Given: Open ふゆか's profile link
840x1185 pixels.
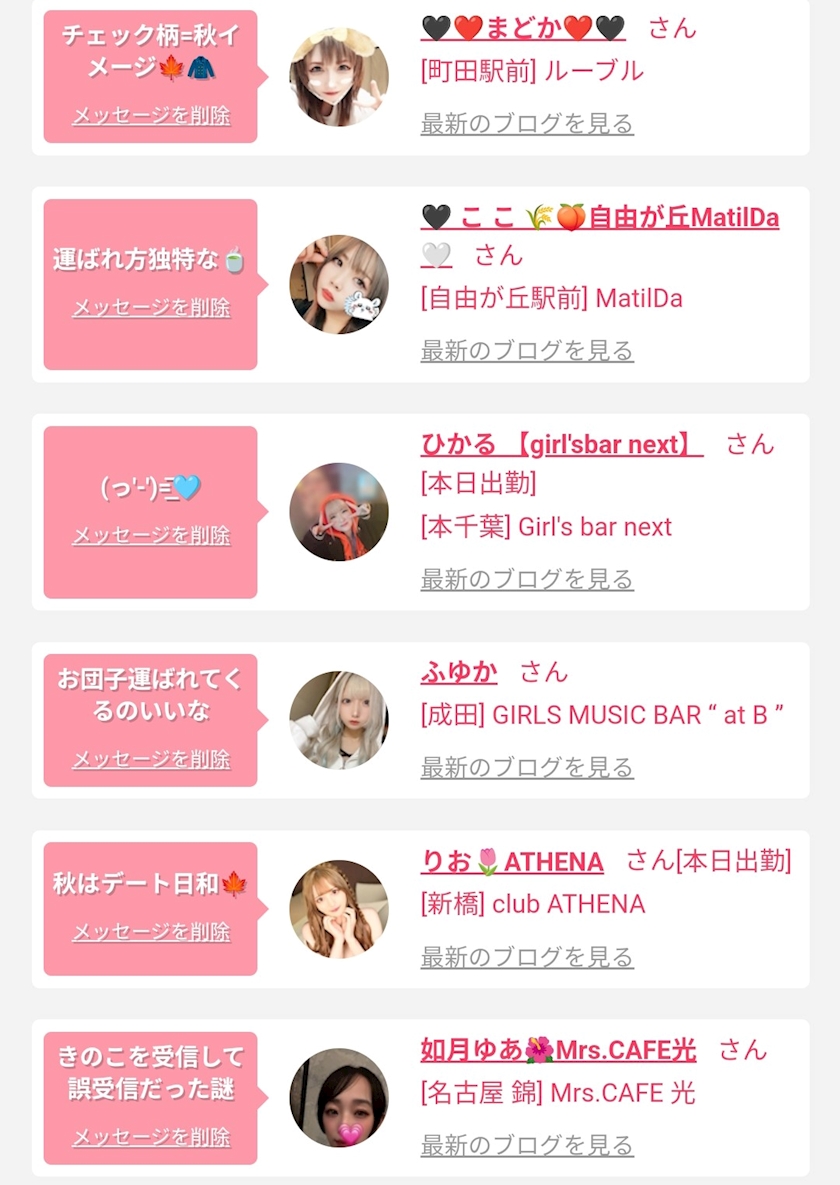Looking at the screenshot, I should pyautogui.click(x=459, y=672).
